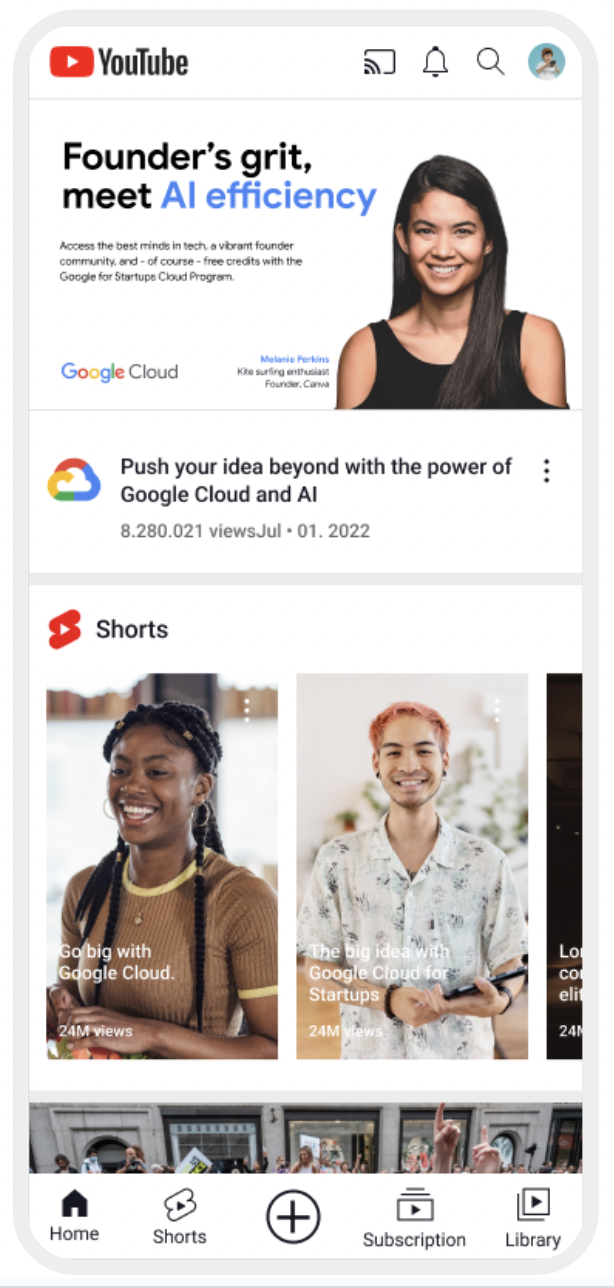Open the account profile avatar
This screenshot has height=1288, width=614.
click(x=546, y=62)
